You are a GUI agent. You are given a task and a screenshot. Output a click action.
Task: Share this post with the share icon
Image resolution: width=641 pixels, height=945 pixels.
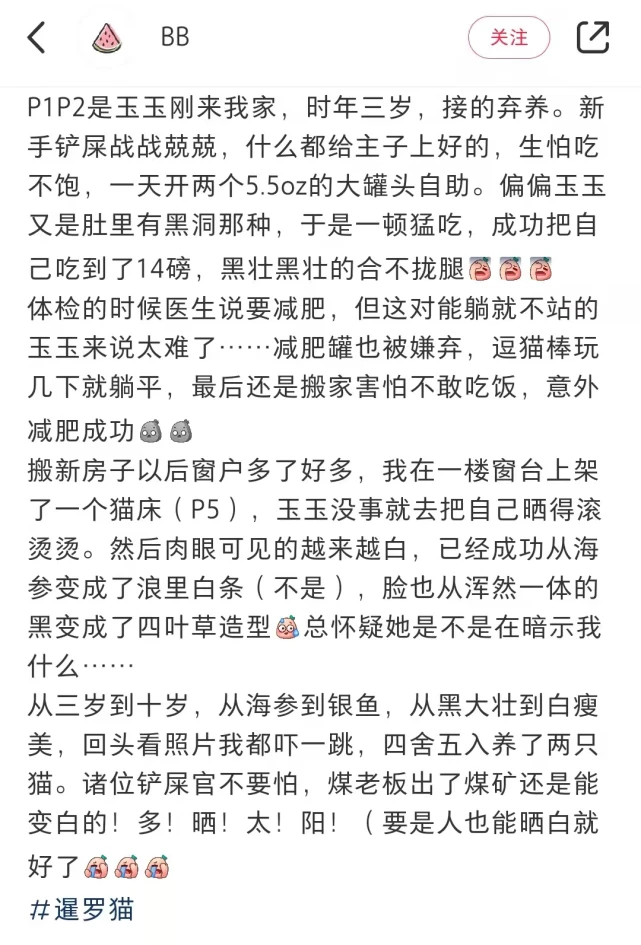point(593,38)
